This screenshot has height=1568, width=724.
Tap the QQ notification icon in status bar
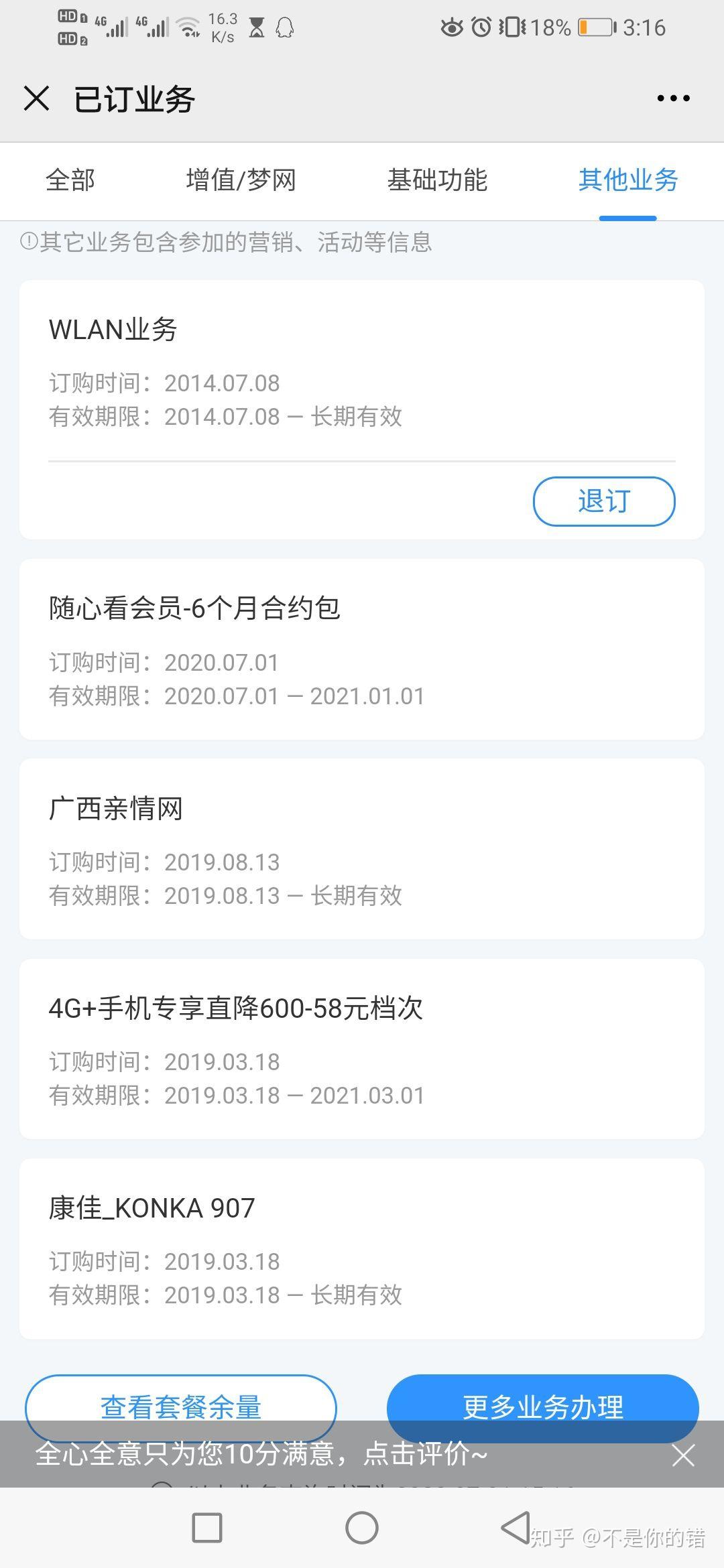[284, 27]
